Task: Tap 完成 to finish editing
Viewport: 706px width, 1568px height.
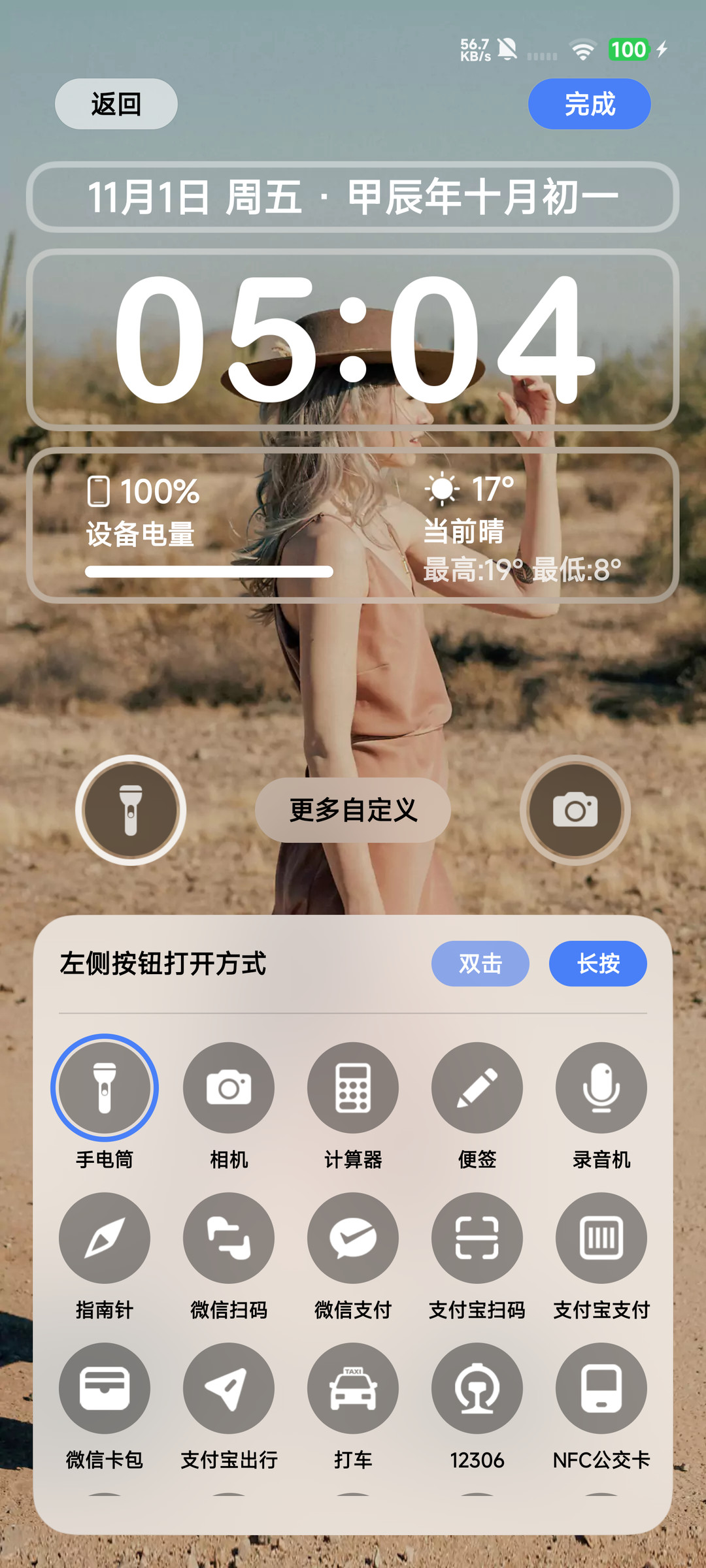Action: 590,104
